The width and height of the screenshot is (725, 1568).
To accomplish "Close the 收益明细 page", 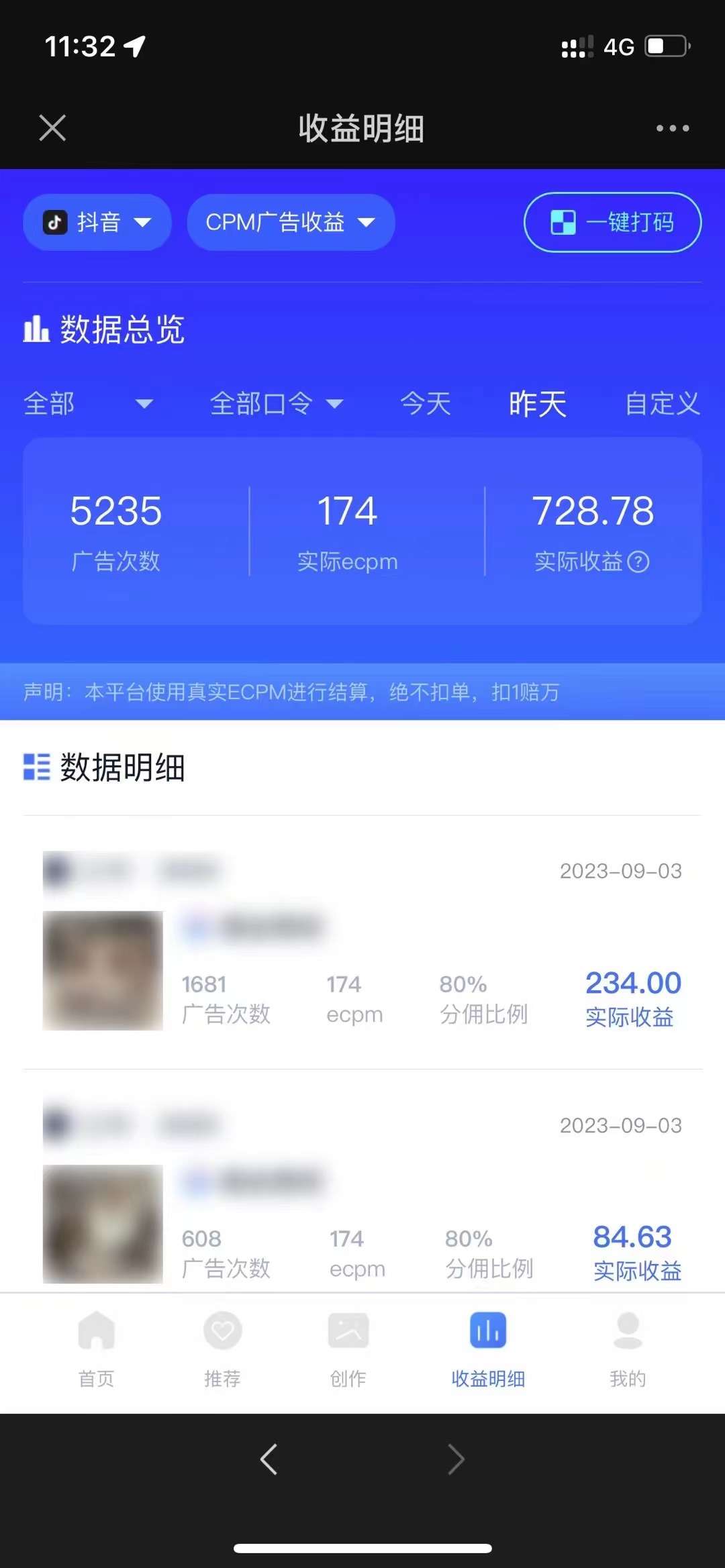I will tap(52, 127).
